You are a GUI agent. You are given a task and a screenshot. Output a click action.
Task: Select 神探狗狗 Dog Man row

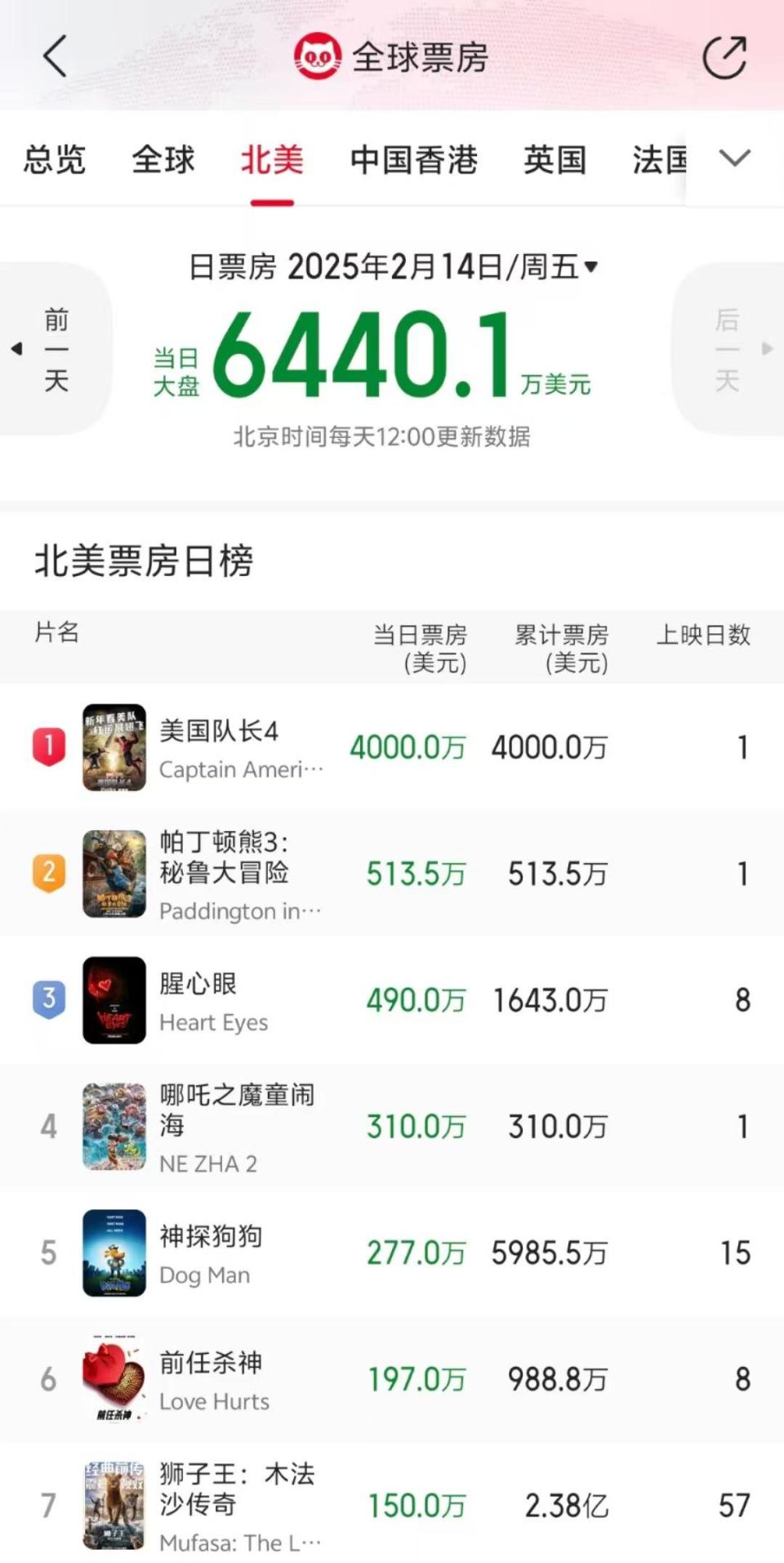tap(211, 1253)
